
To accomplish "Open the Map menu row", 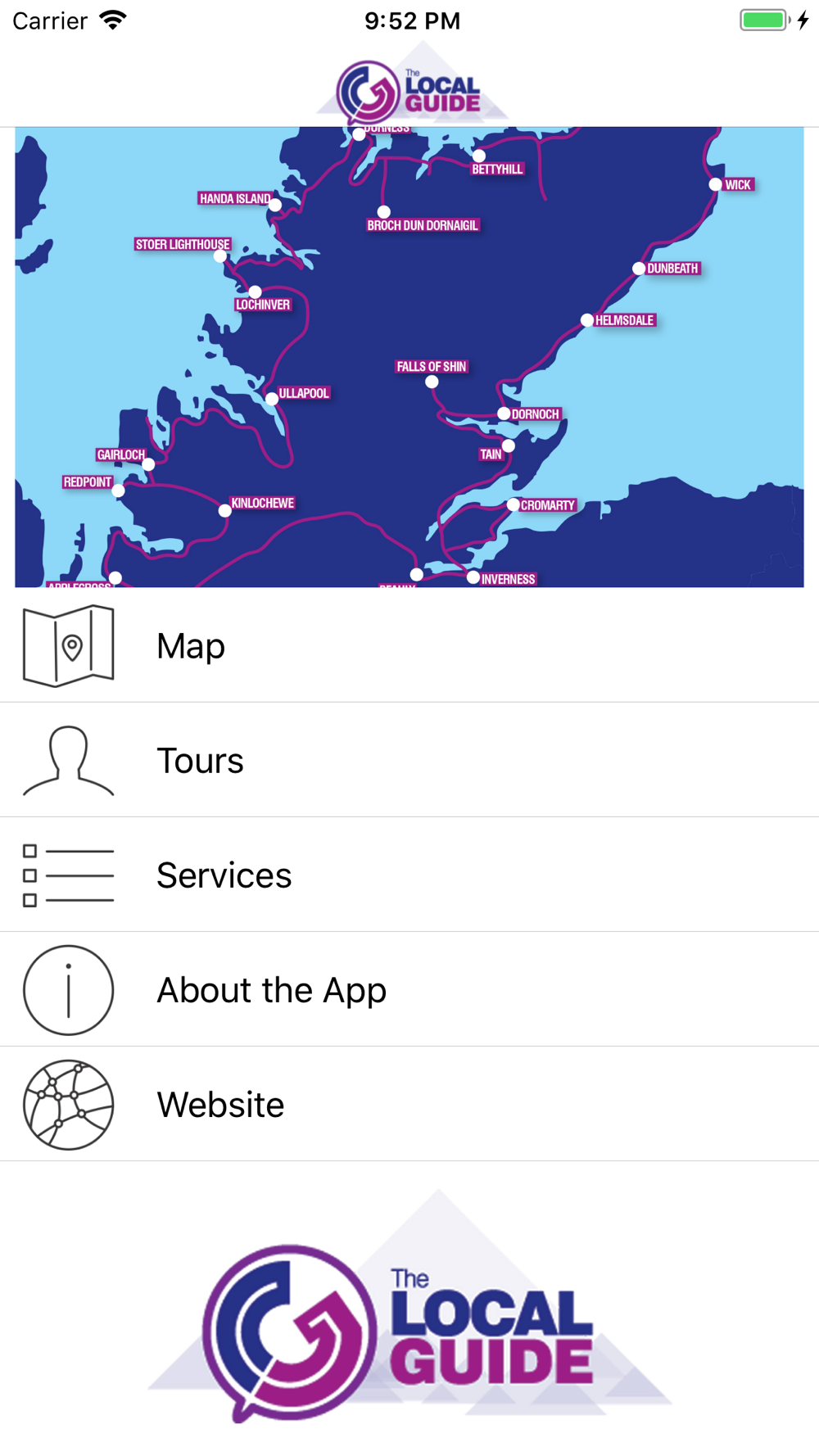I will pyautogui.click(x=409, y=645).
